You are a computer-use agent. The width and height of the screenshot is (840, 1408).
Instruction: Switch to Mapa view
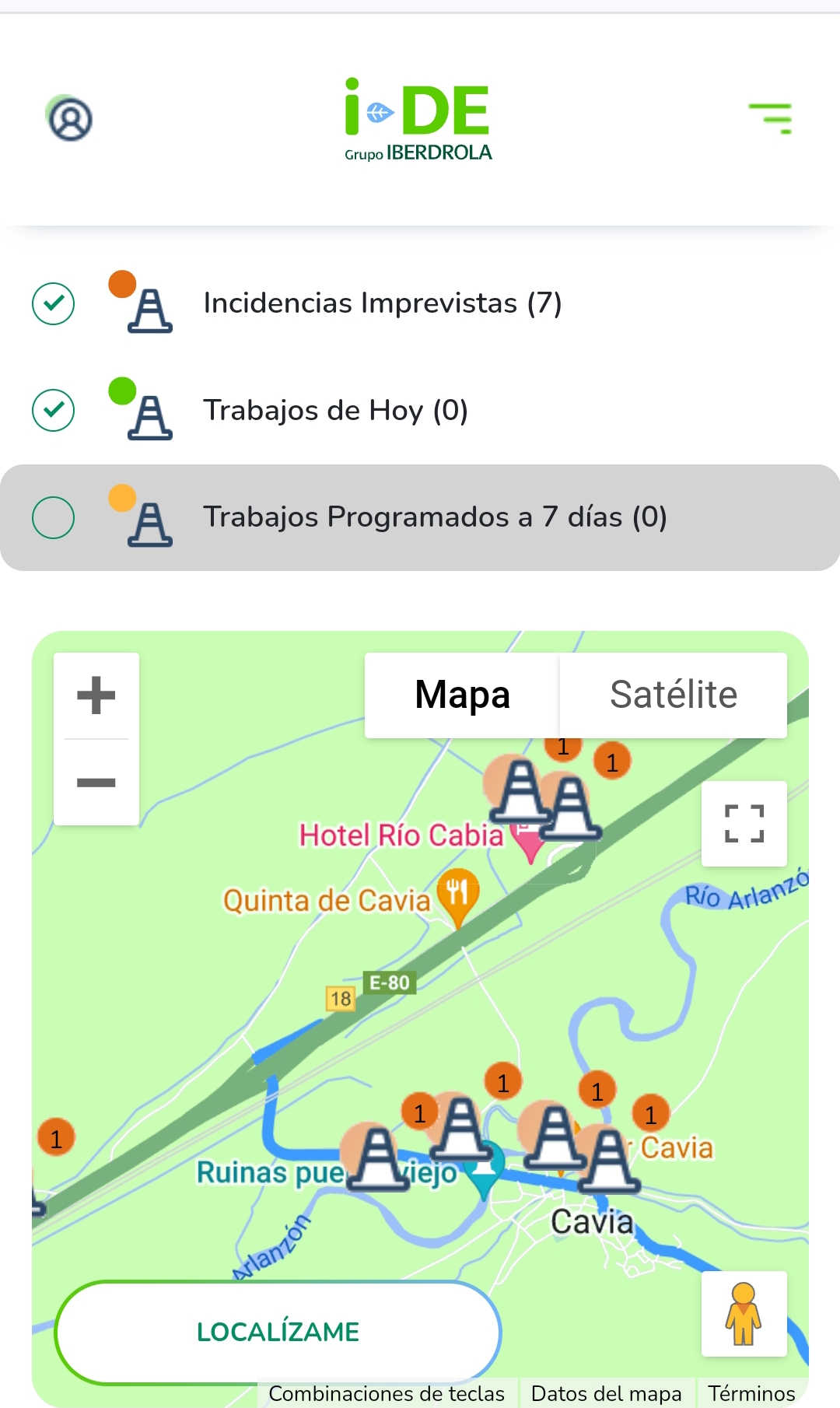click(462, 695)
